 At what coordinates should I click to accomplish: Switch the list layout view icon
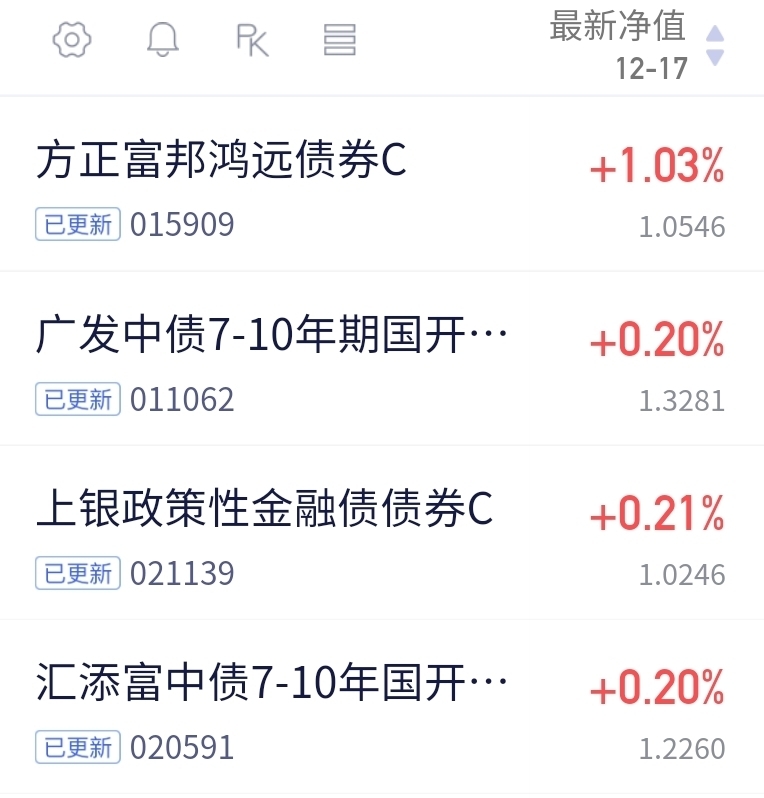(339, 40)
